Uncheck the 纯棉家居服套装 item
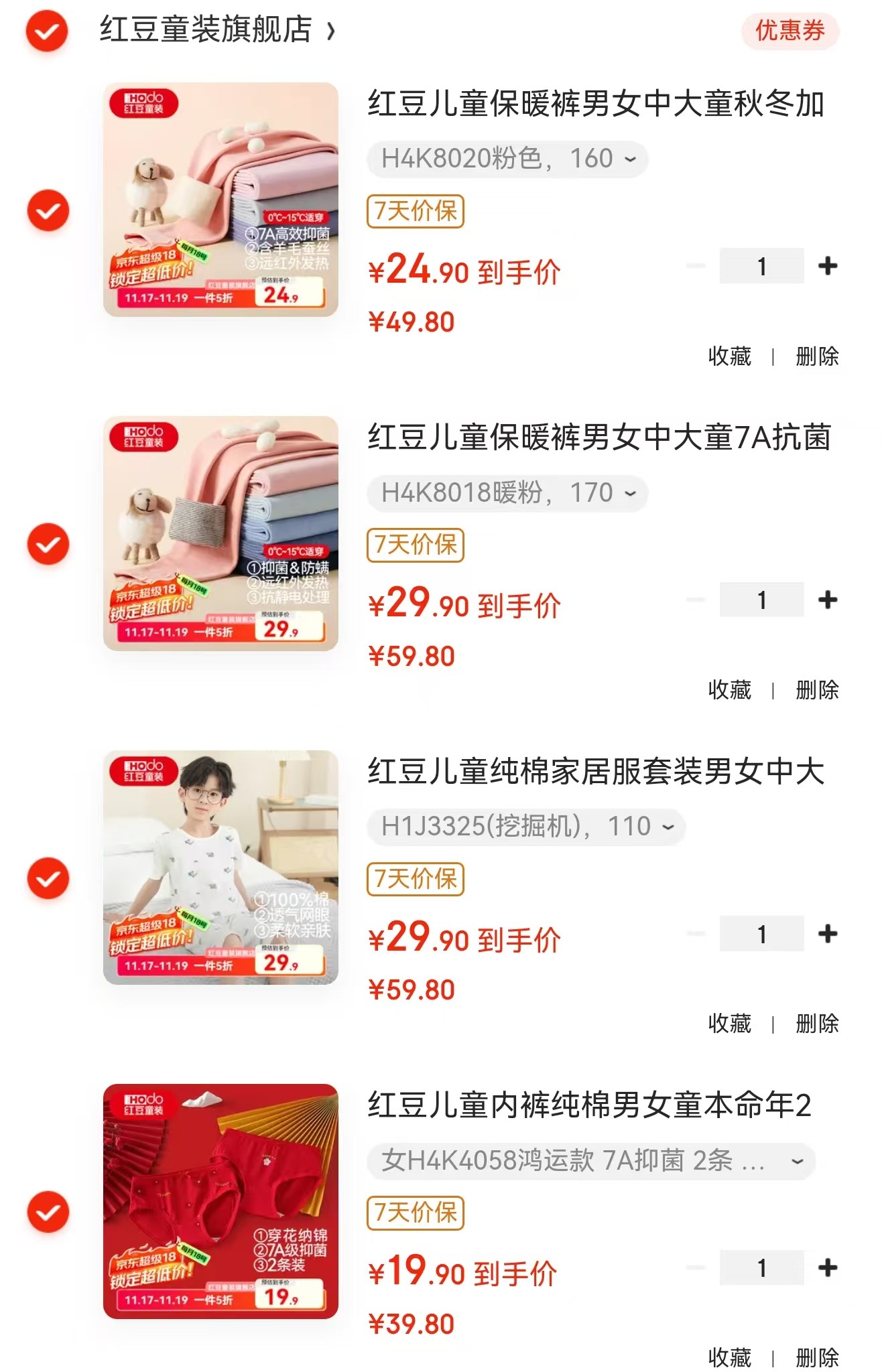 tap(48, 878)
